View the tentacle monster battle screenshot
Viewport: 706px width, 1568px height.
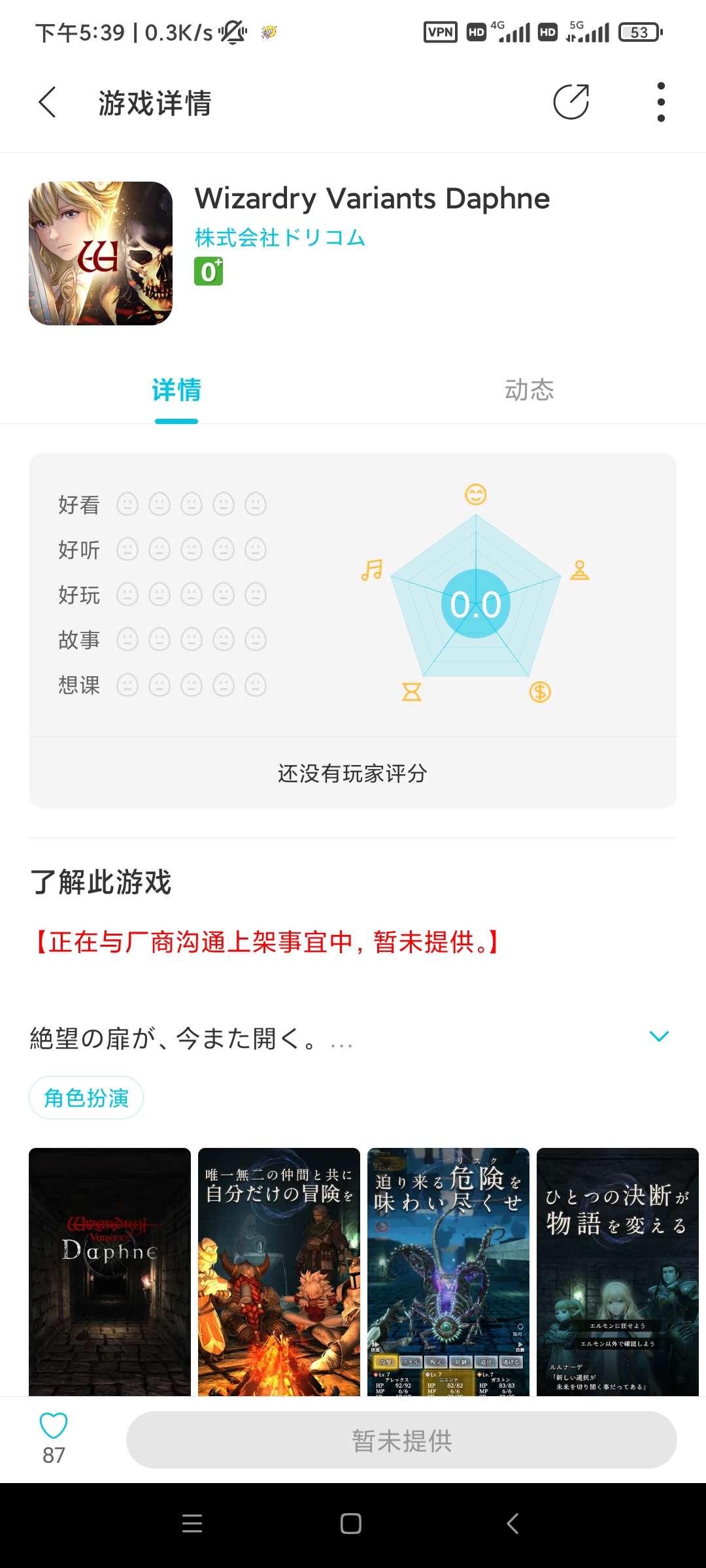[448, 1271]
